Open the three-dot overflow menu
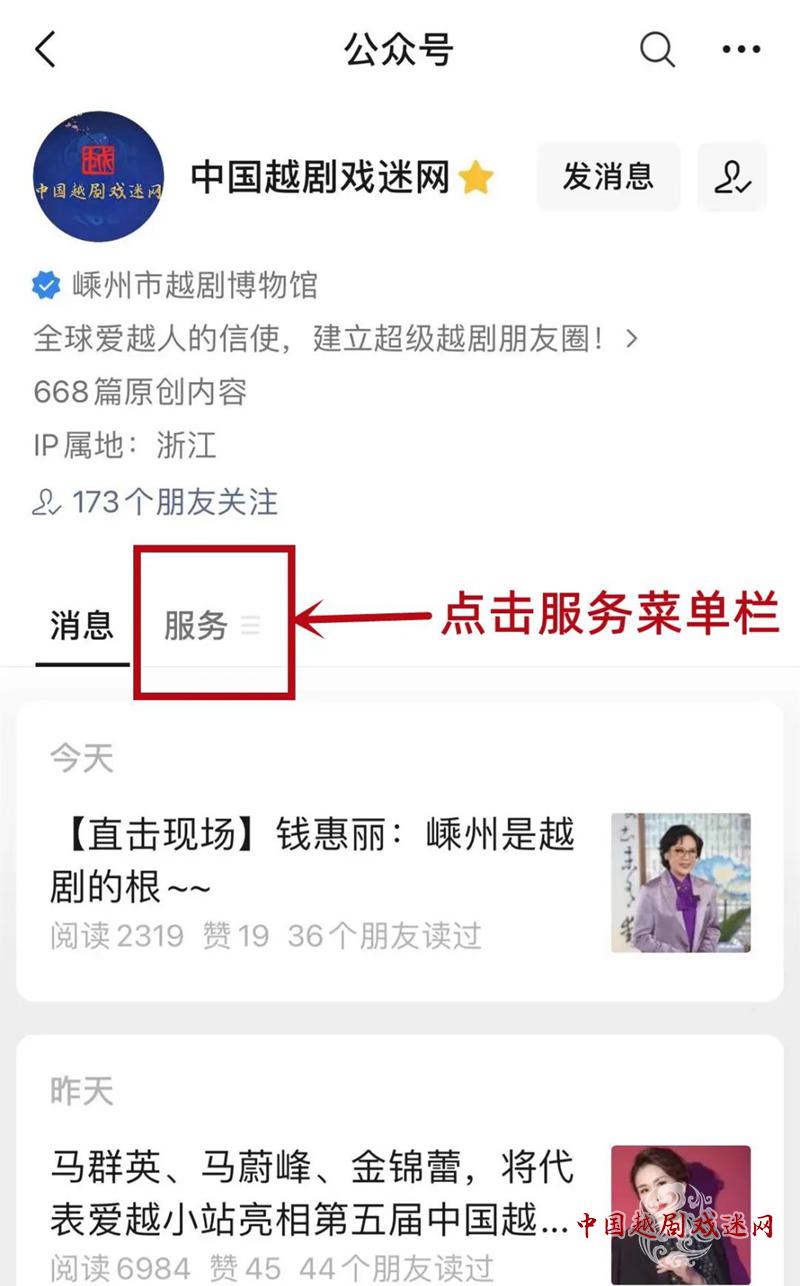The image size is (800, 1286). pyautogui.click(x=741, y=49)
